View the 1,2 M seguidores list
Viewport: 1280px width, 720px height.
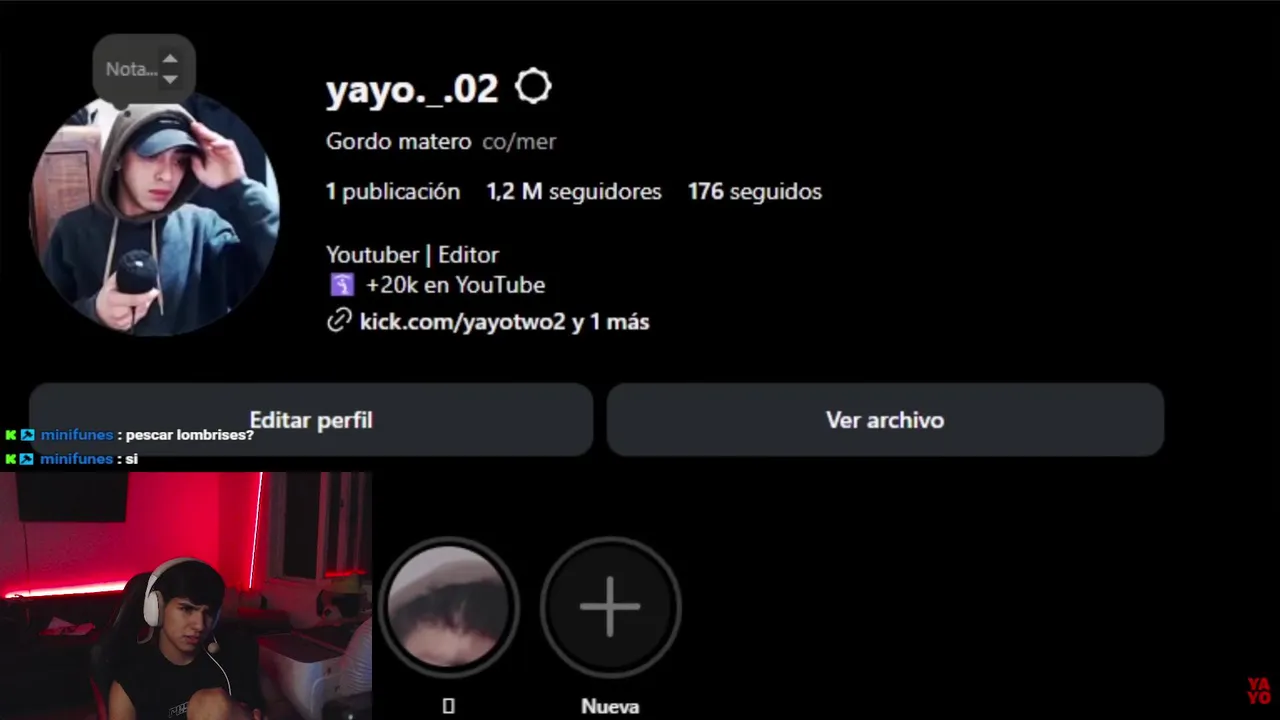pos(573,192)
